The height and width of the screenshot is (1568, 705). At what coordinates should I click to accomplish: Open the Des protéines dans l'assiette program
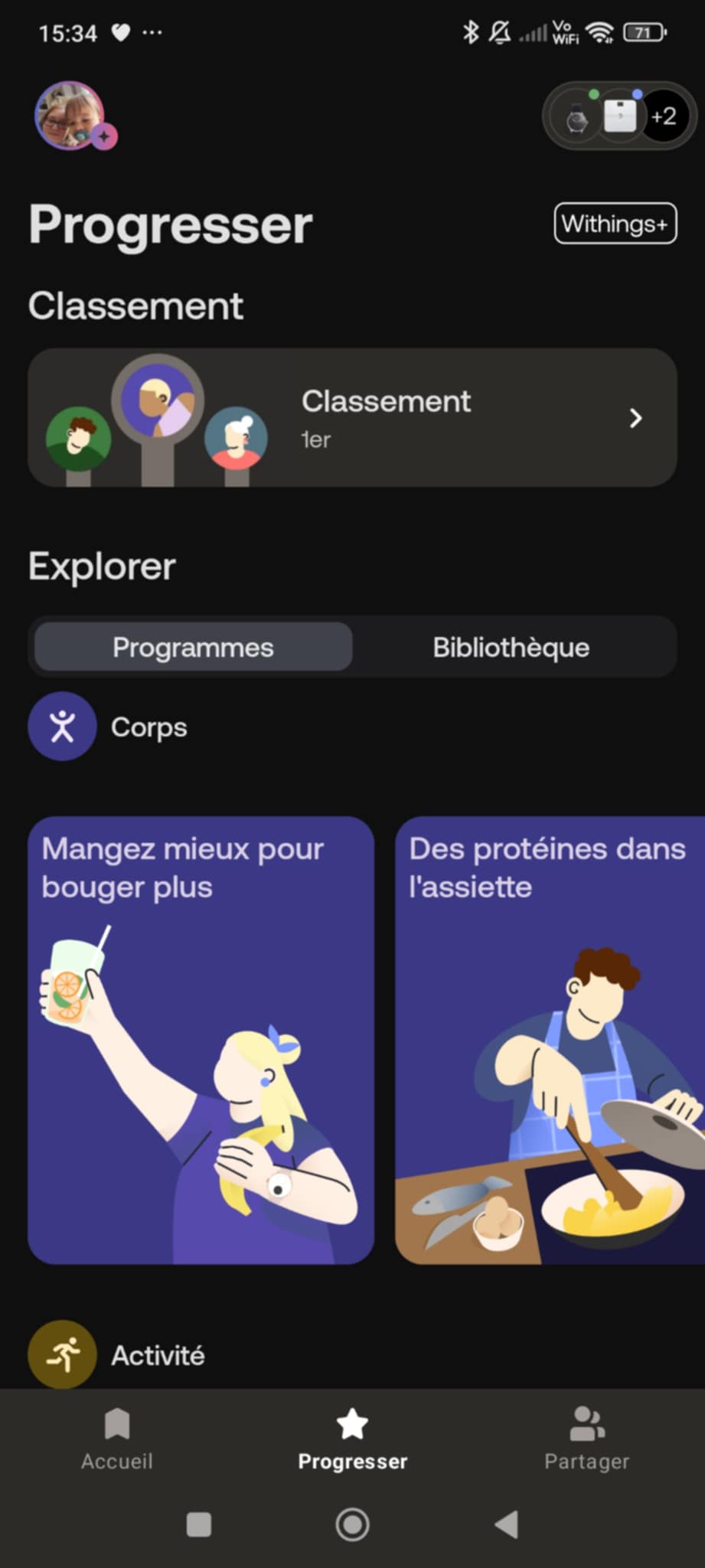tap(550, 1040)
